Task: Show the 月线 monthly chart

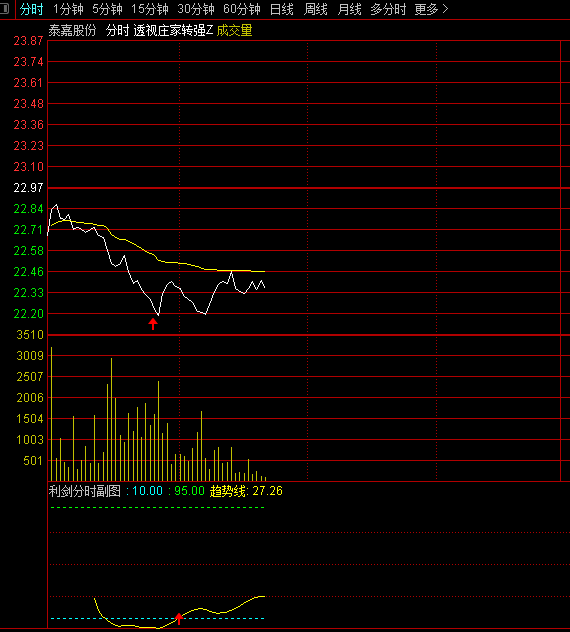Action: pos(349,9)
